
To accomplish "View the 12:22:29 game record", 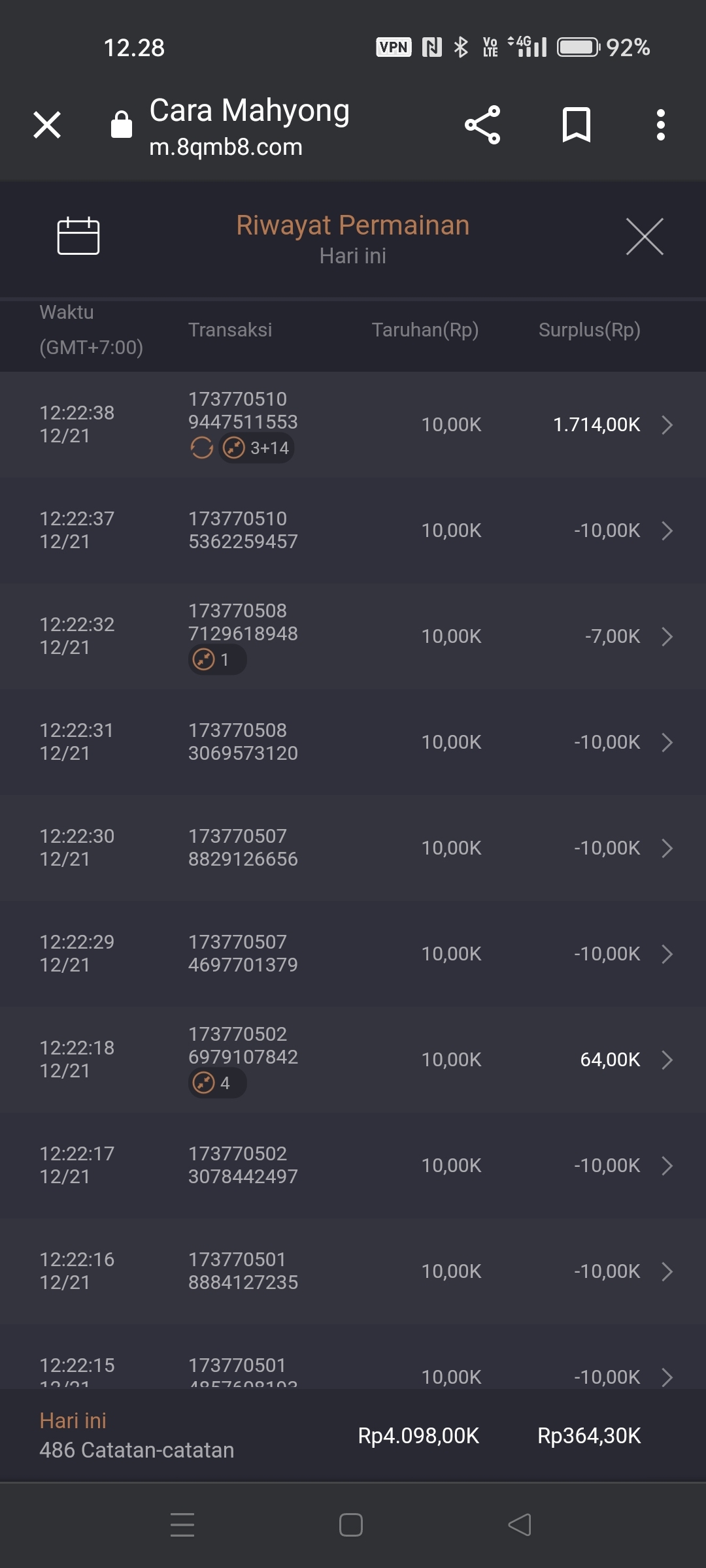I will click(666, 954).
